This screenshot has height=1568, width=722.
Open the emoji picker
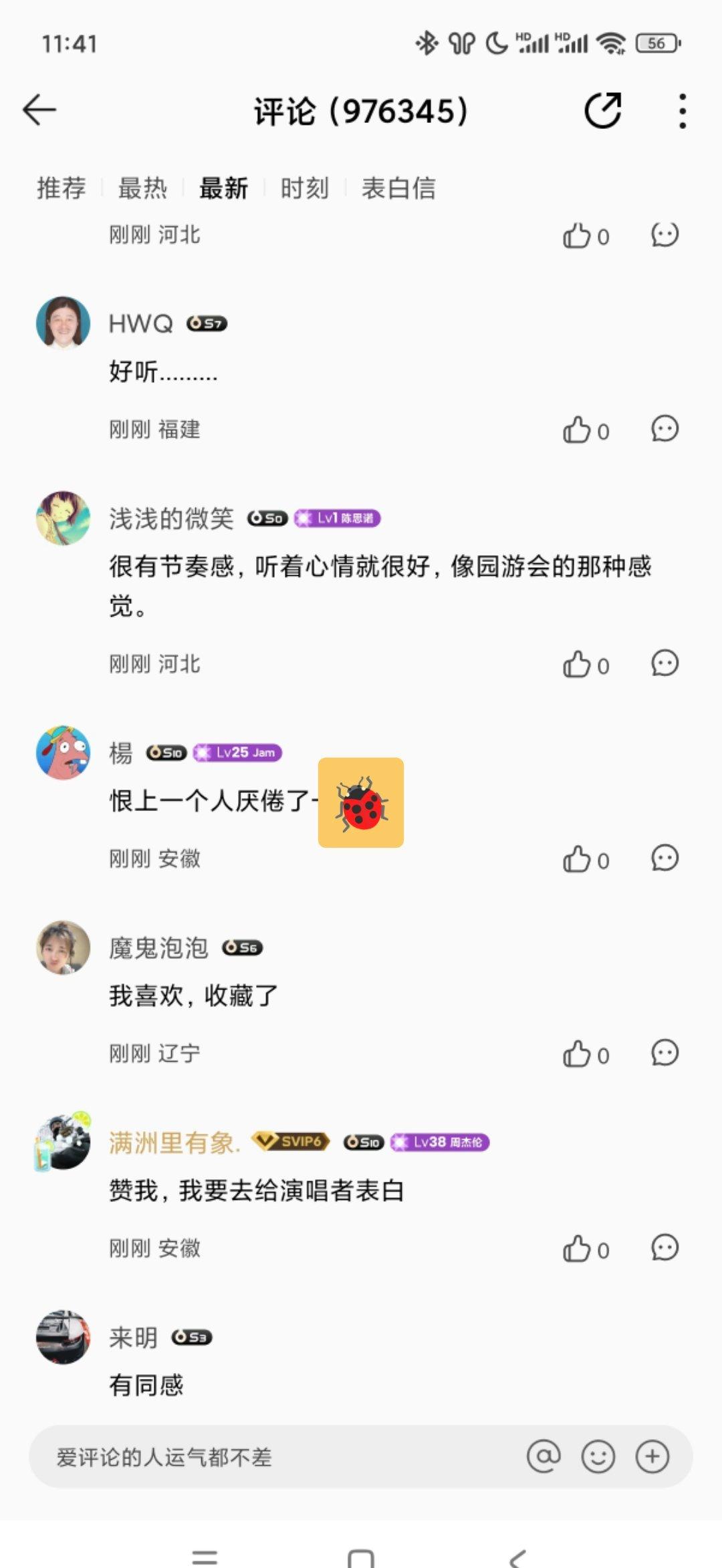[598, 1456]
